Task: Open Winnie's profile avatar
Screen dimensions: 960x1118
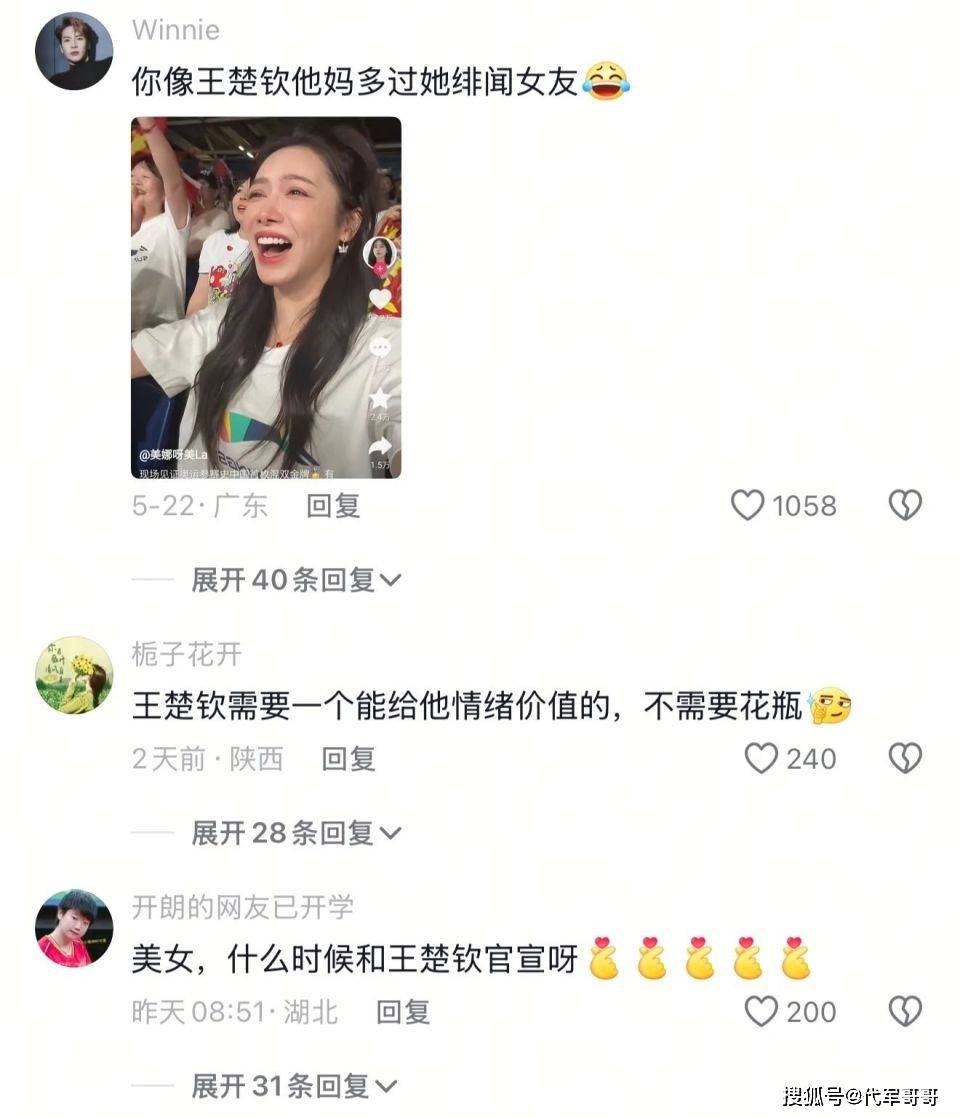Action: tap(74, 52)
